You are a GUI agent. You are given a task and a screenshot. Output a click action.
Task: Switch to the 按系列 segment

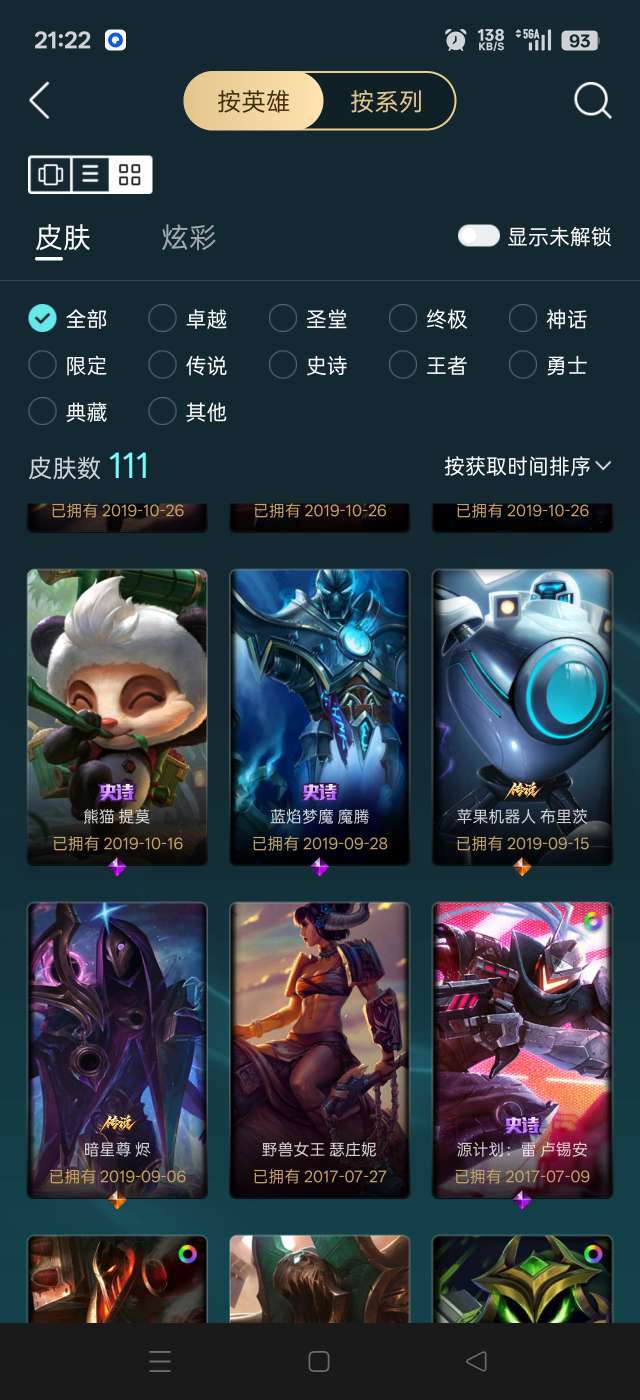[x=386, y=101]
